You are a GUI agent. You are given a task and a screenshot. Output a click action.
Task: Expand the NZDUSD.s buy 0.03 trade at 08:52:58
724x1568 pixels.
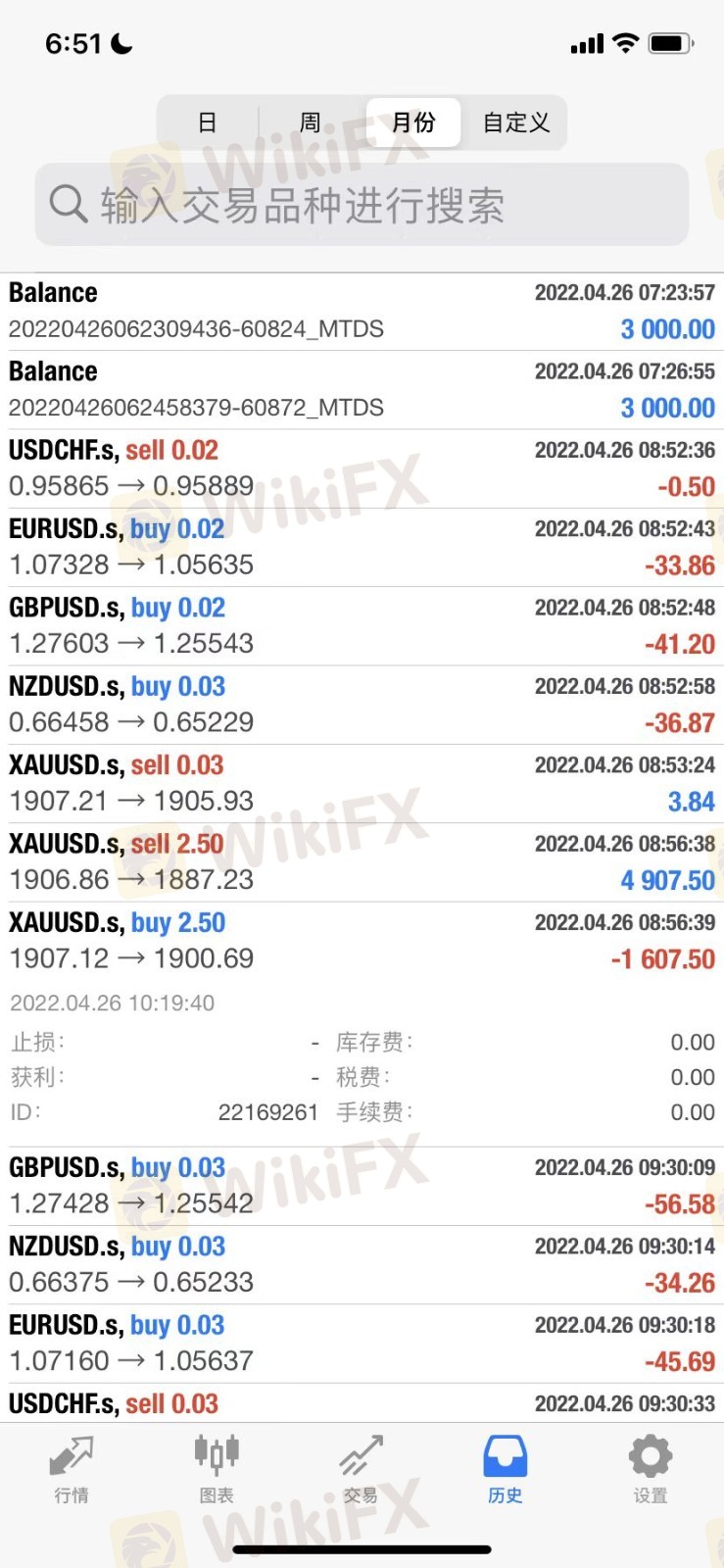pyautogui.click(x=362, y=705)
